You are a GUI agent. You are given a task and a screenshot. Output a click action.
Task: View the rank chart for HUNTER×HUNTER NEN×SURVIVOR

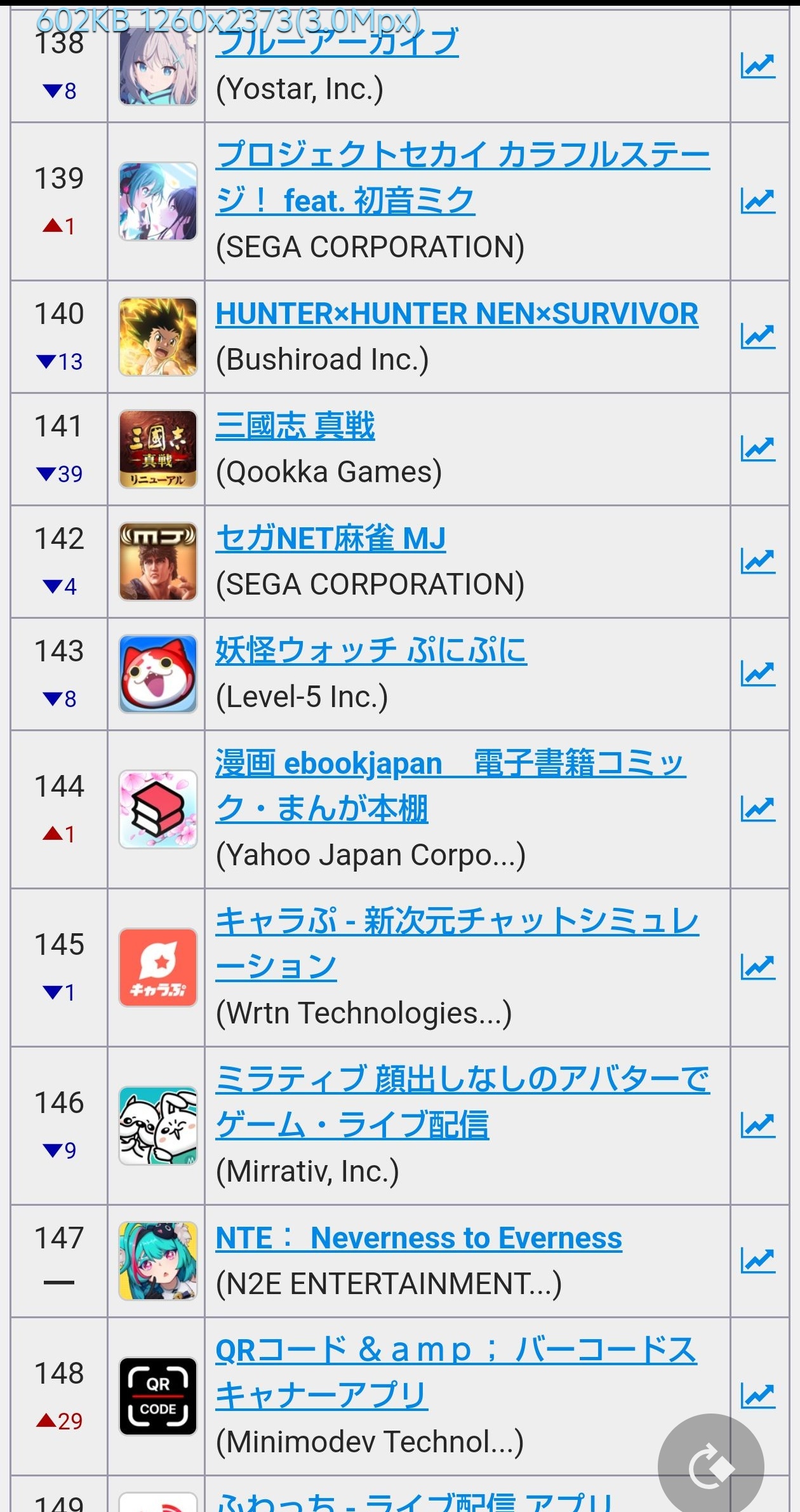(x=758, y=337)
